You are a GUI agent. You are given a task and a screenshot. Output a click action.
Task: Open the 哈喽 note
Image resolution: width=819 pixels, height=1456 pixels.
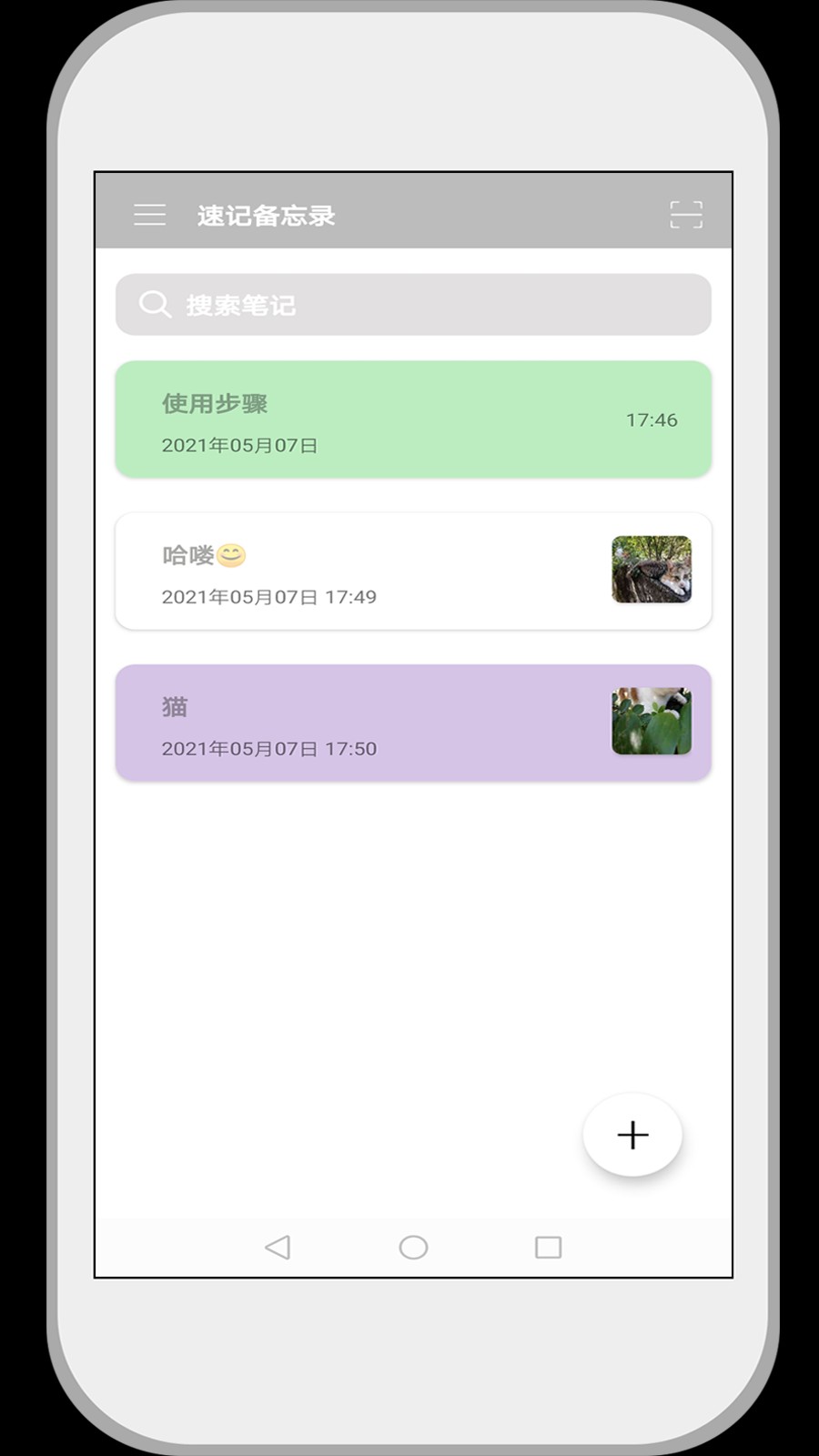coord(413,571)
